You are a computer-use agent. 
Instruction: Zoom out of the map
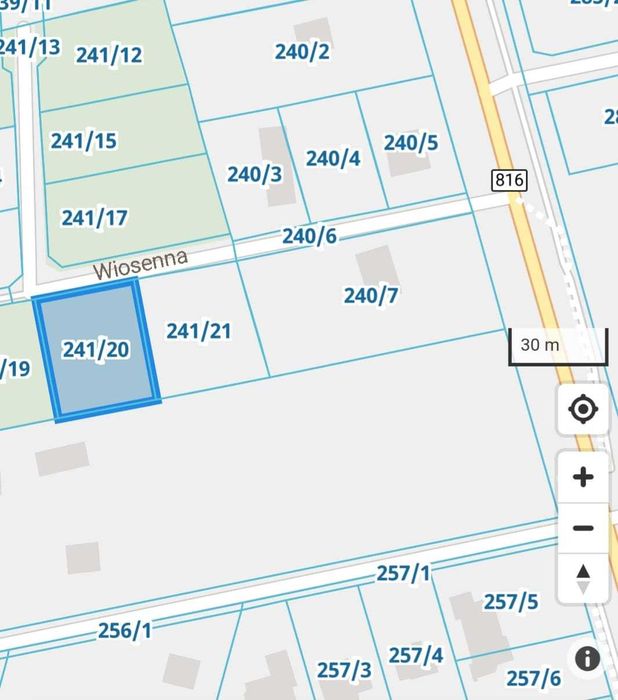coord(583,528)
